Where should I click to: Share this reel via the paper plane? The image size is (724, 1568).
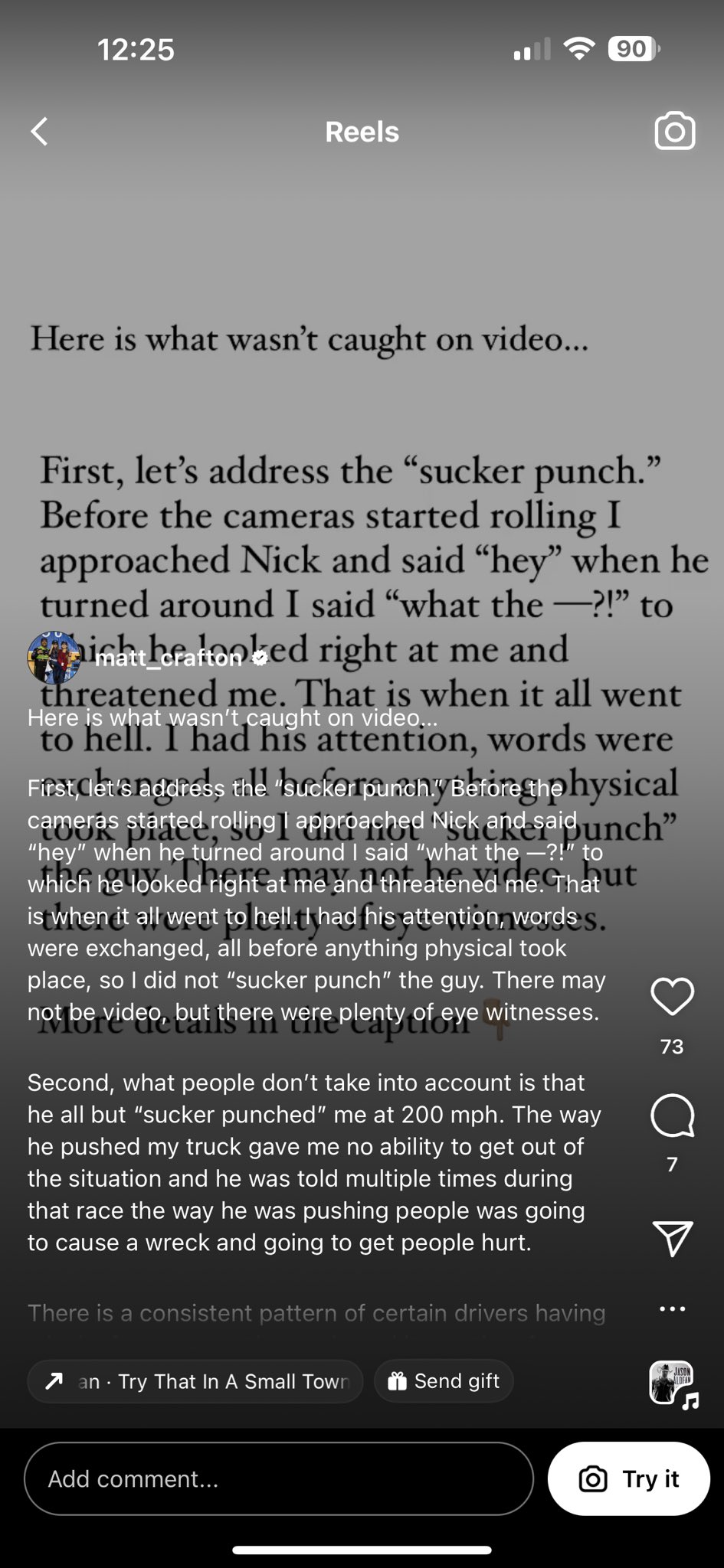tap(672, 1237)
